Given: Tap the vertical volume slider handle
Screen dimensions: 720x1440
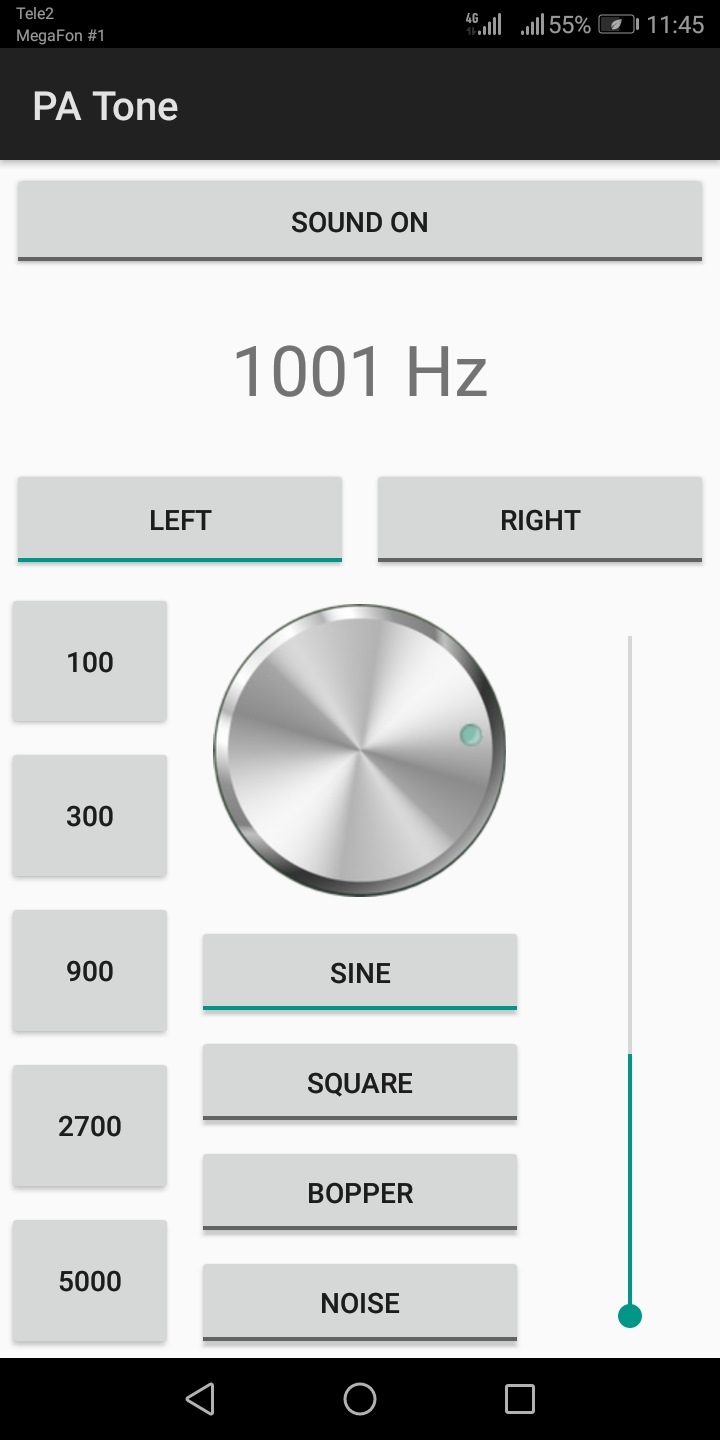Looking at the screenshot, I should point(630,1315).
